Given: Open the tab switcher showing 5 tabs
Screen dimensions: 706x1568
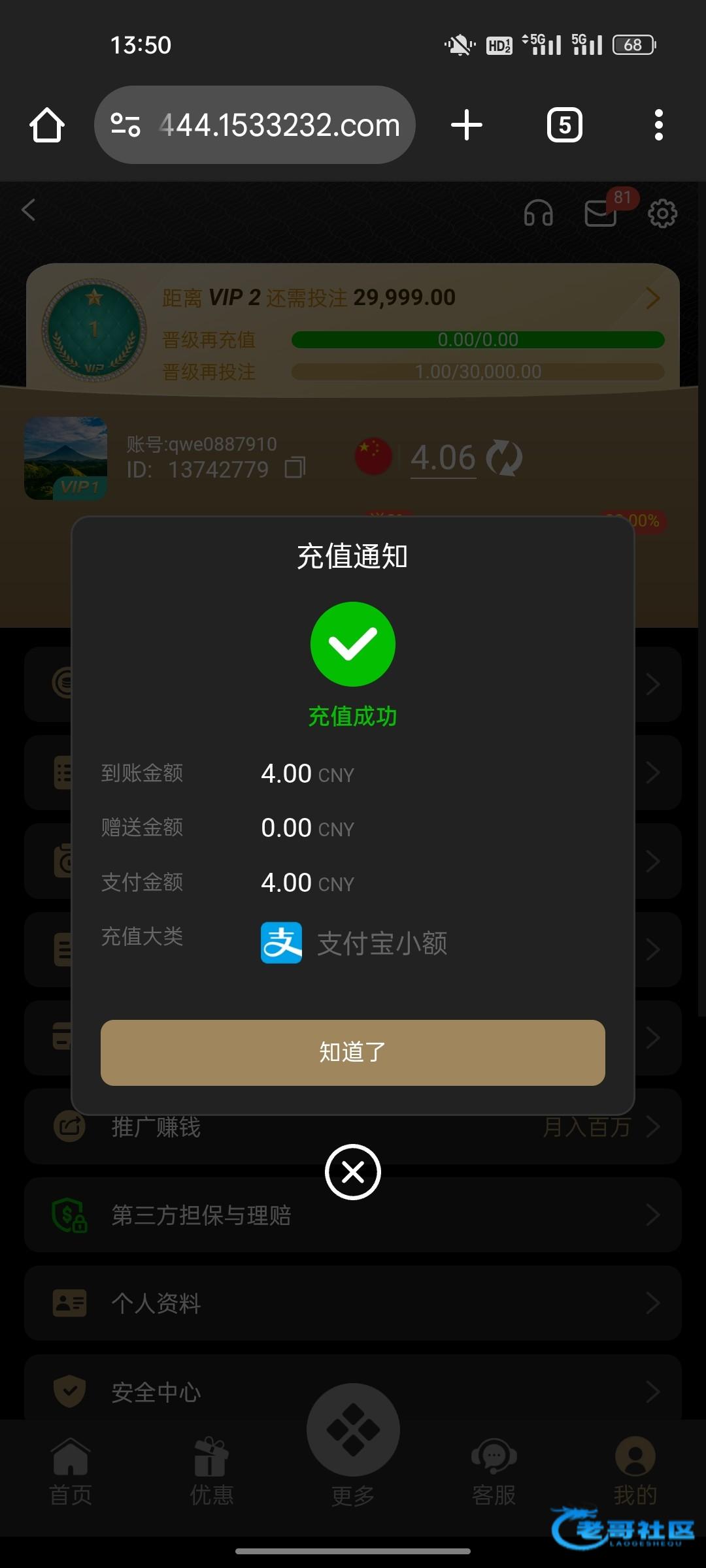Looking at the screenshot, I should pyautogui.click(x=565, y=125).
